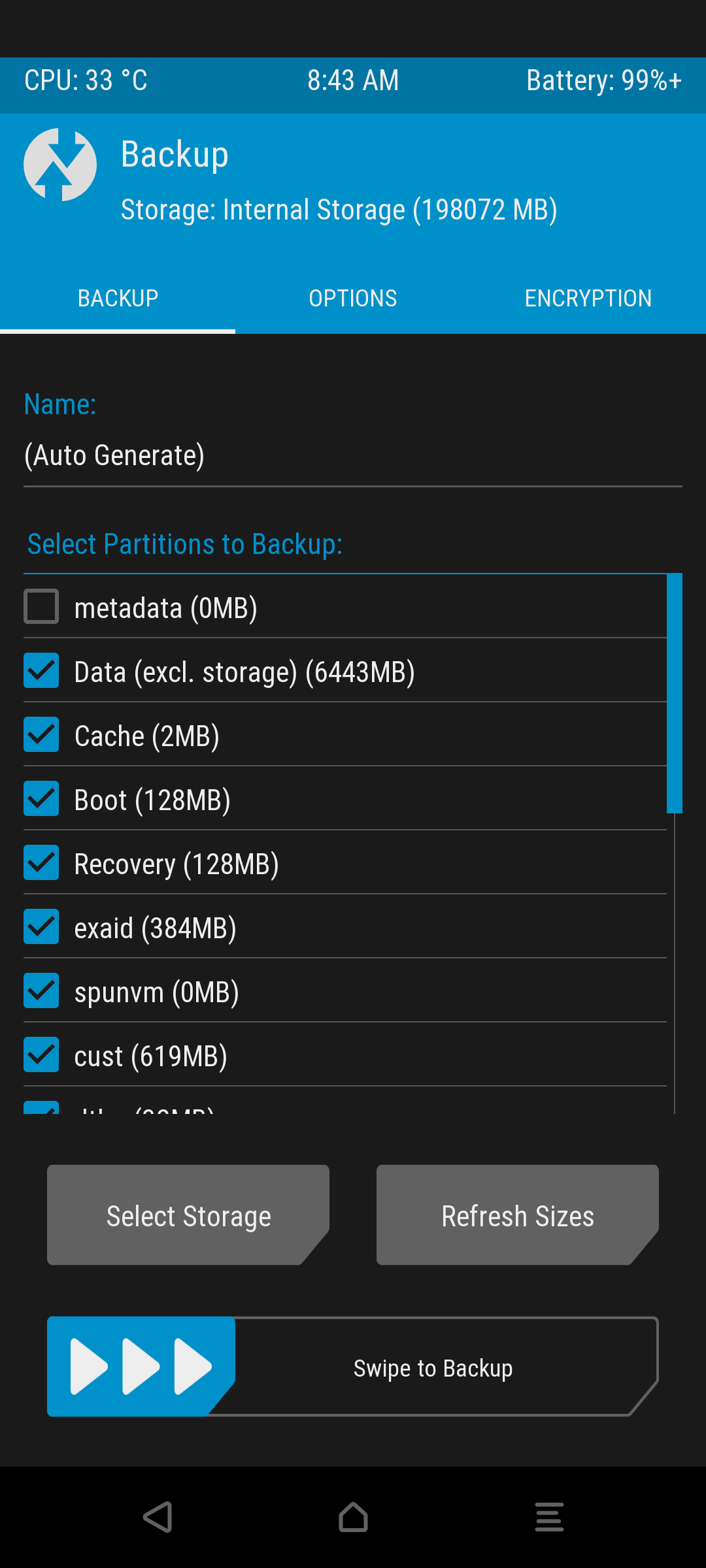Deselect the cust partition
The height and width of the screenshot is (1568, 706).
41,1055
